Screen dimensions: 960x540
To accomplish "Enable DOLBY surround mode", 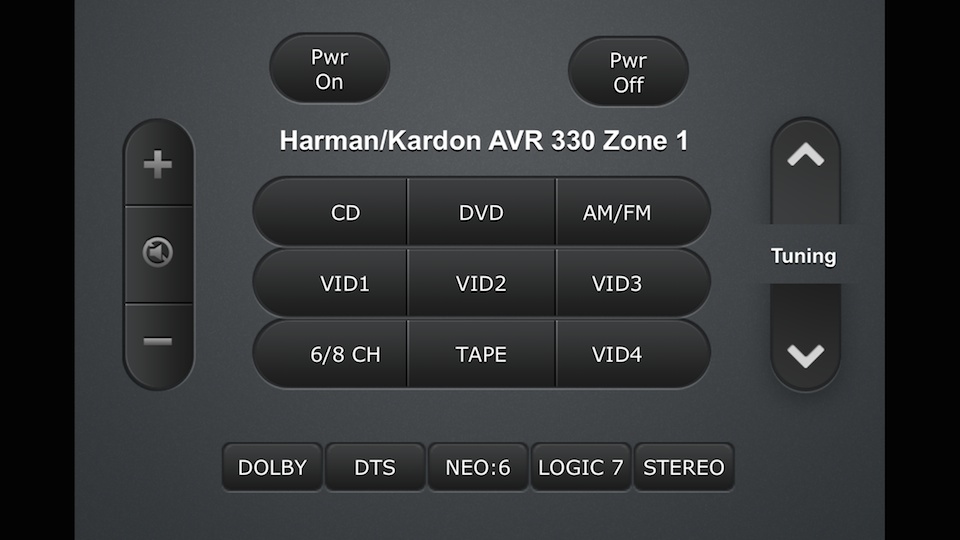I will tap(272, 467).
